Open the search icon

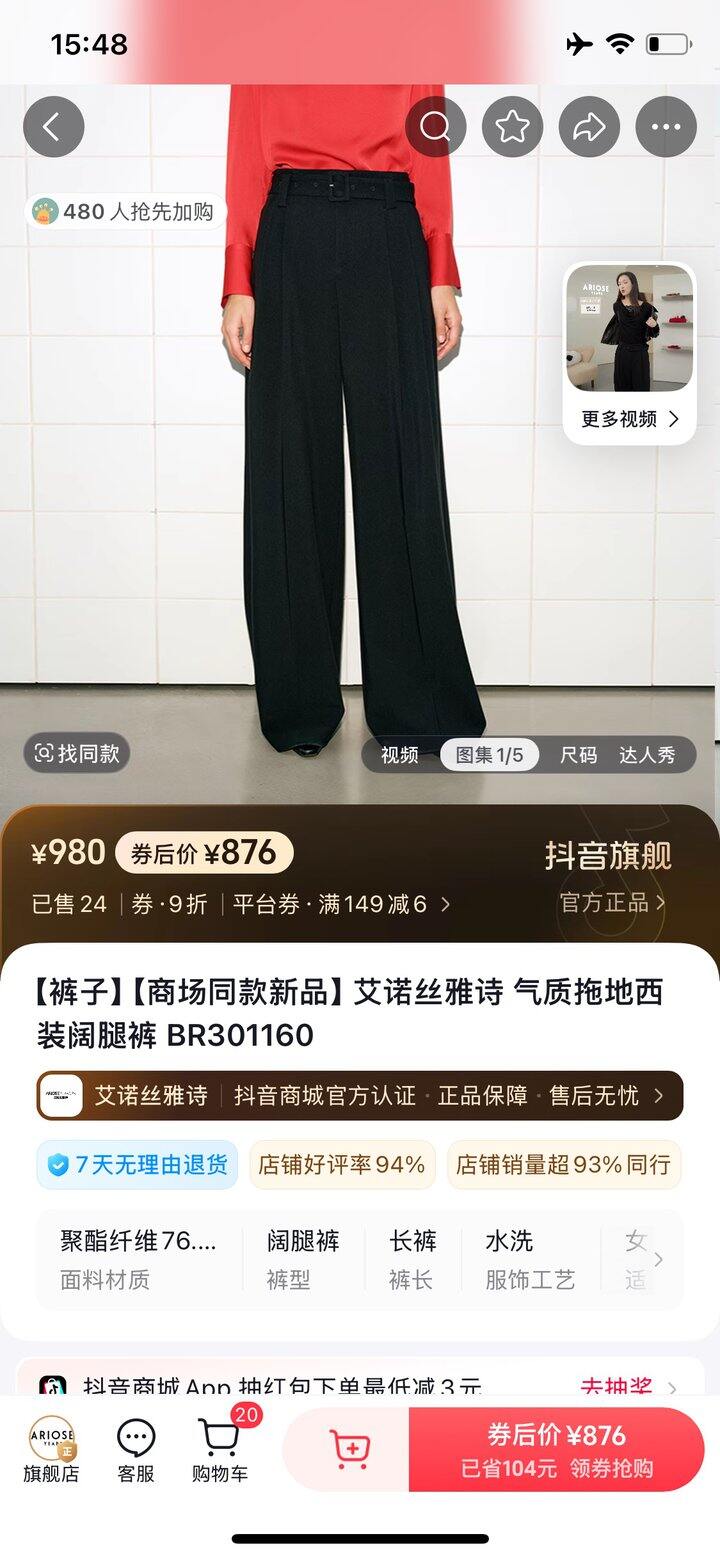point(436,127)
